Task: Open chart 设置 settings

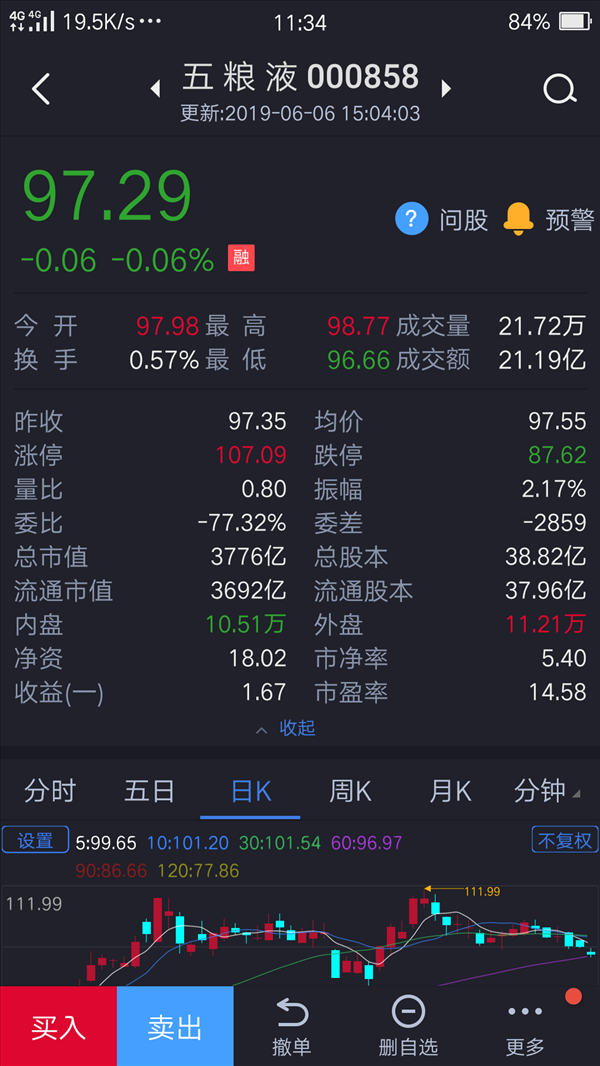Action: pyautogui.click(x=35, y=841)
